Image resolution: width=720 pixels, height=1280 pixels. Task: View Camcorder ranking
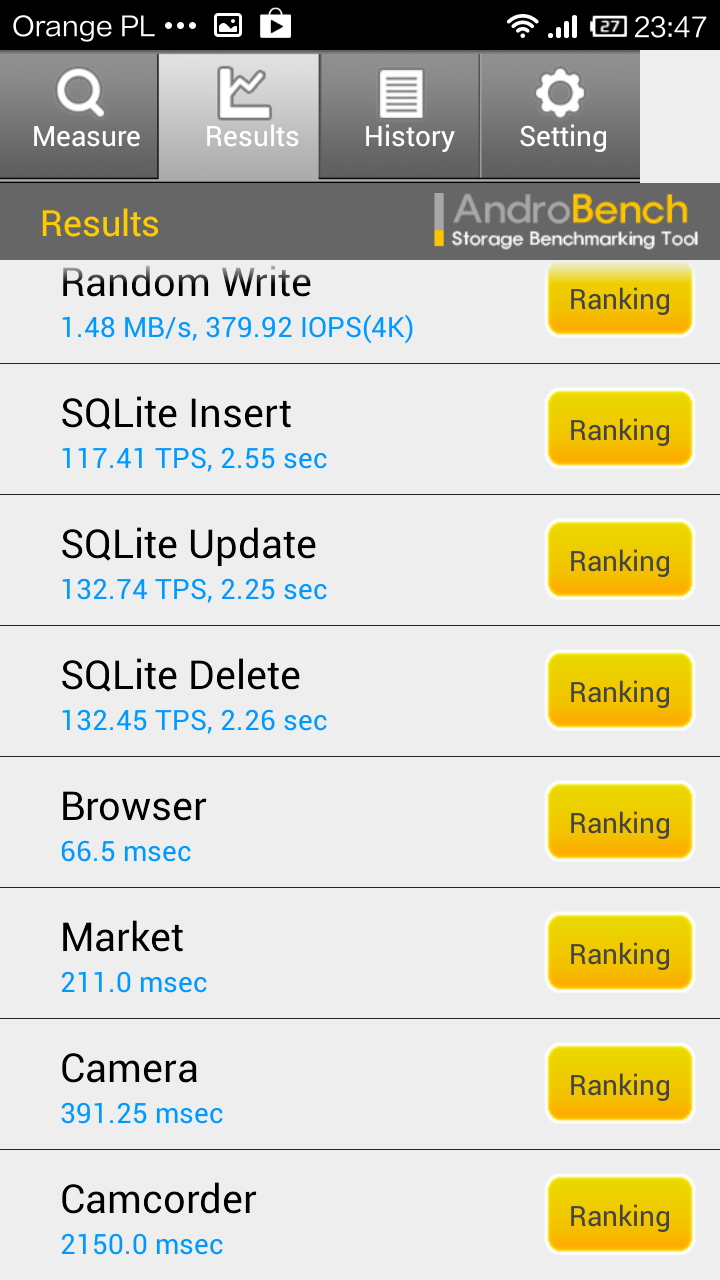click(619, 1216)
